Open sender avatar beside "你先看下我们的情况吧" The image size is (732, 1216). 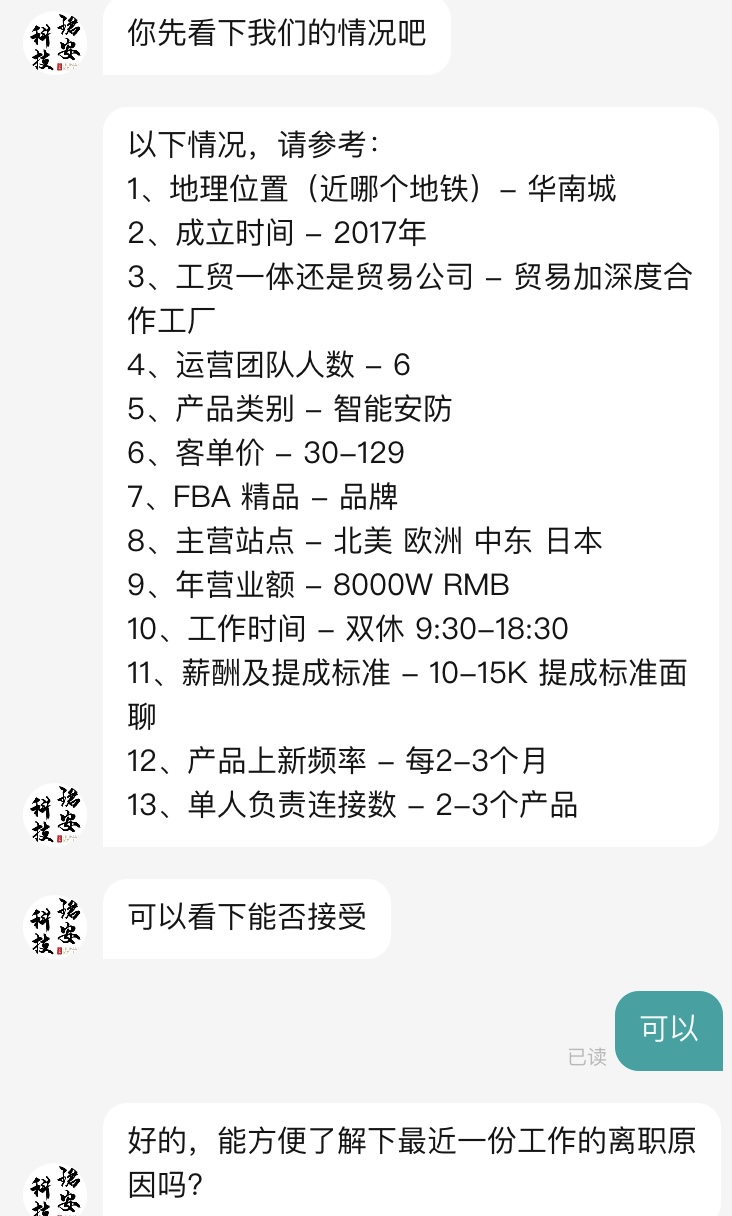tap(55, 44)
